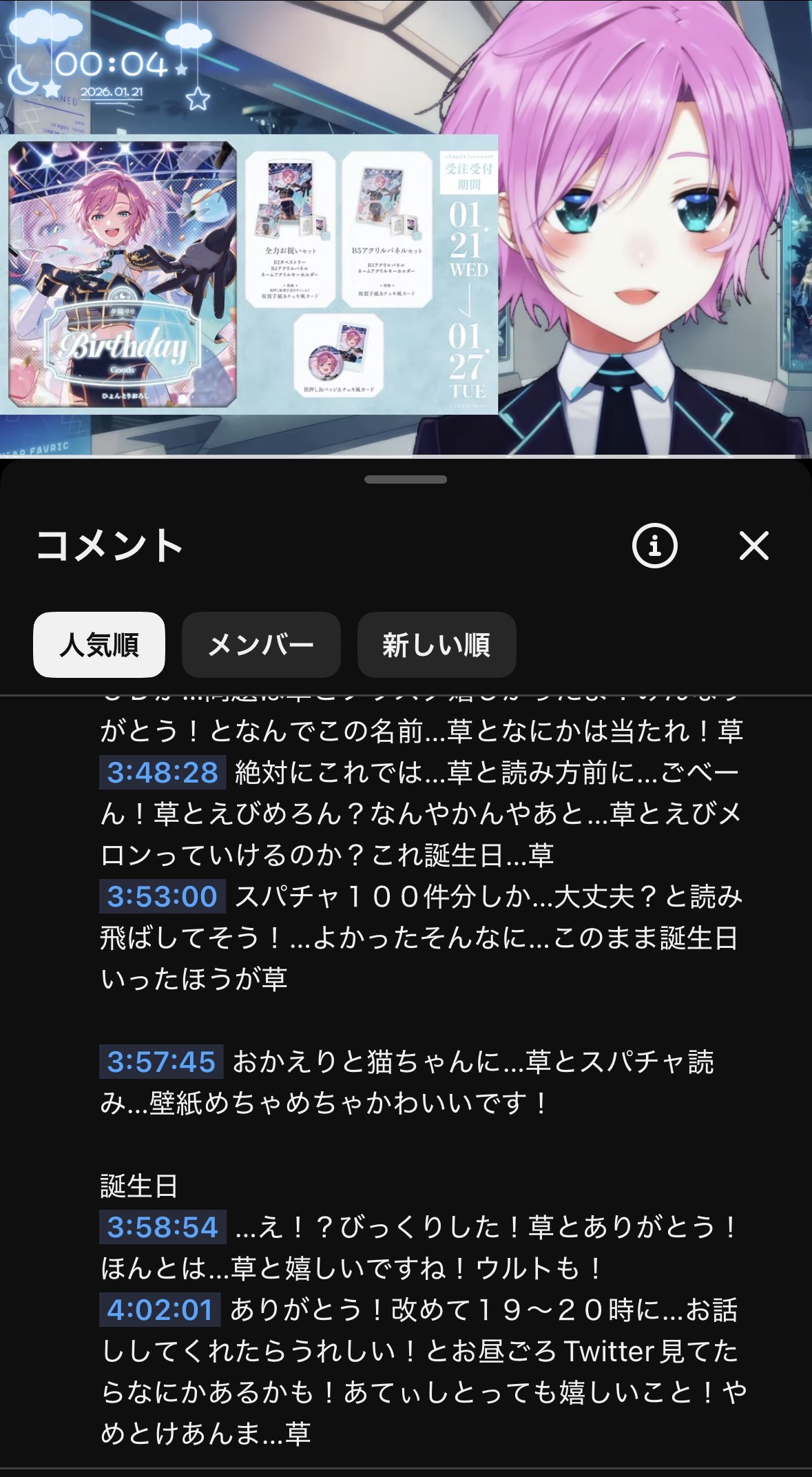Jump to timestamp 3:53:00
This screenshot has height=1477, width=812.
click(163, 896)
